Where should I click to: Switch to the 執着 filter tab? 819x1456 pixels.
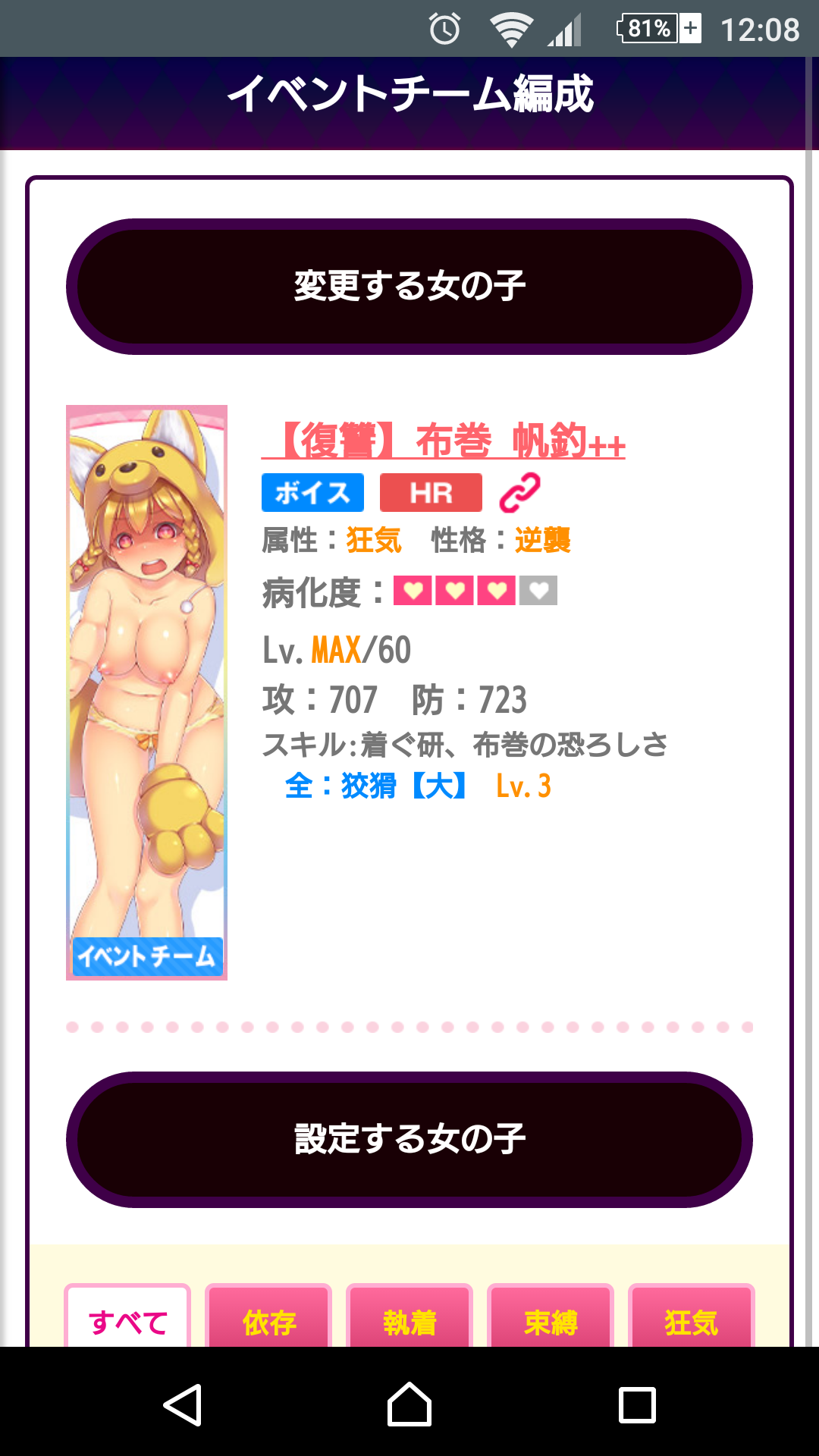point(409,1319)
